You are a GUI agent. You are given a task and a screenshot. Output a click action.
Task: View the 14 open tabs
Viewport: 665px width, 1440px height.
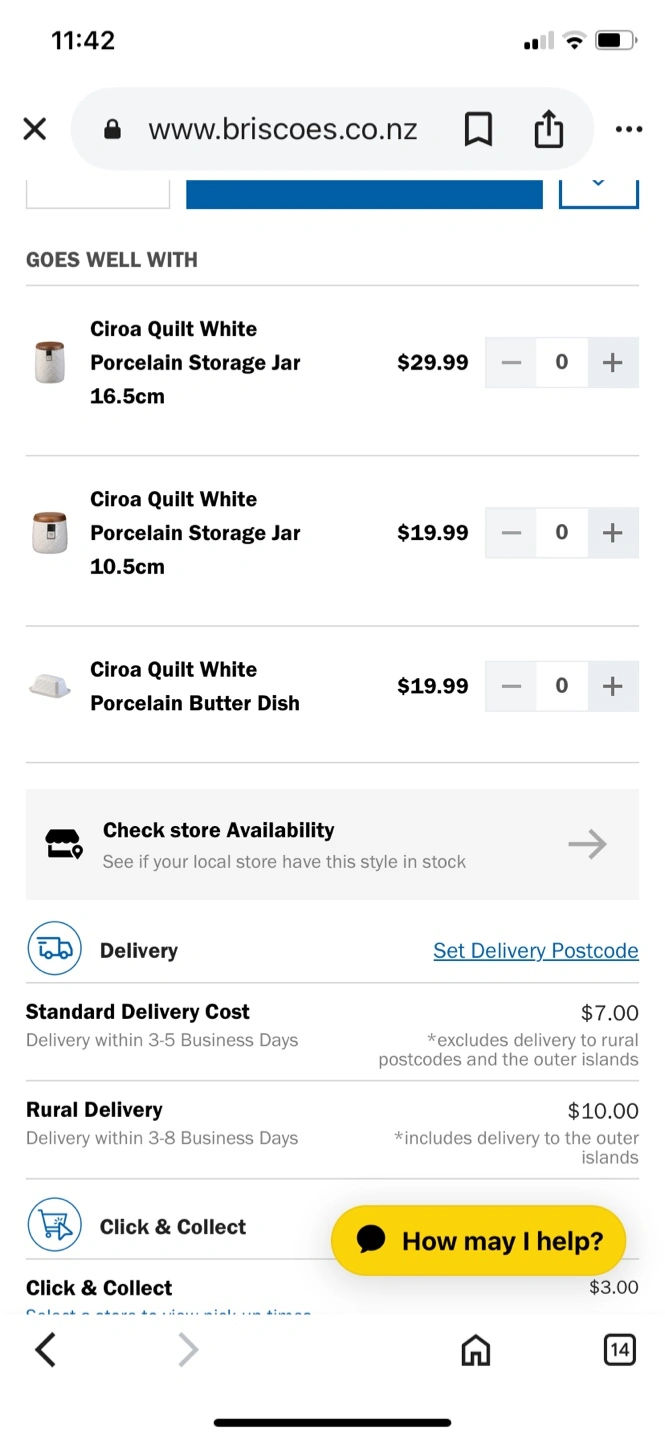[x=620, y=1350]
